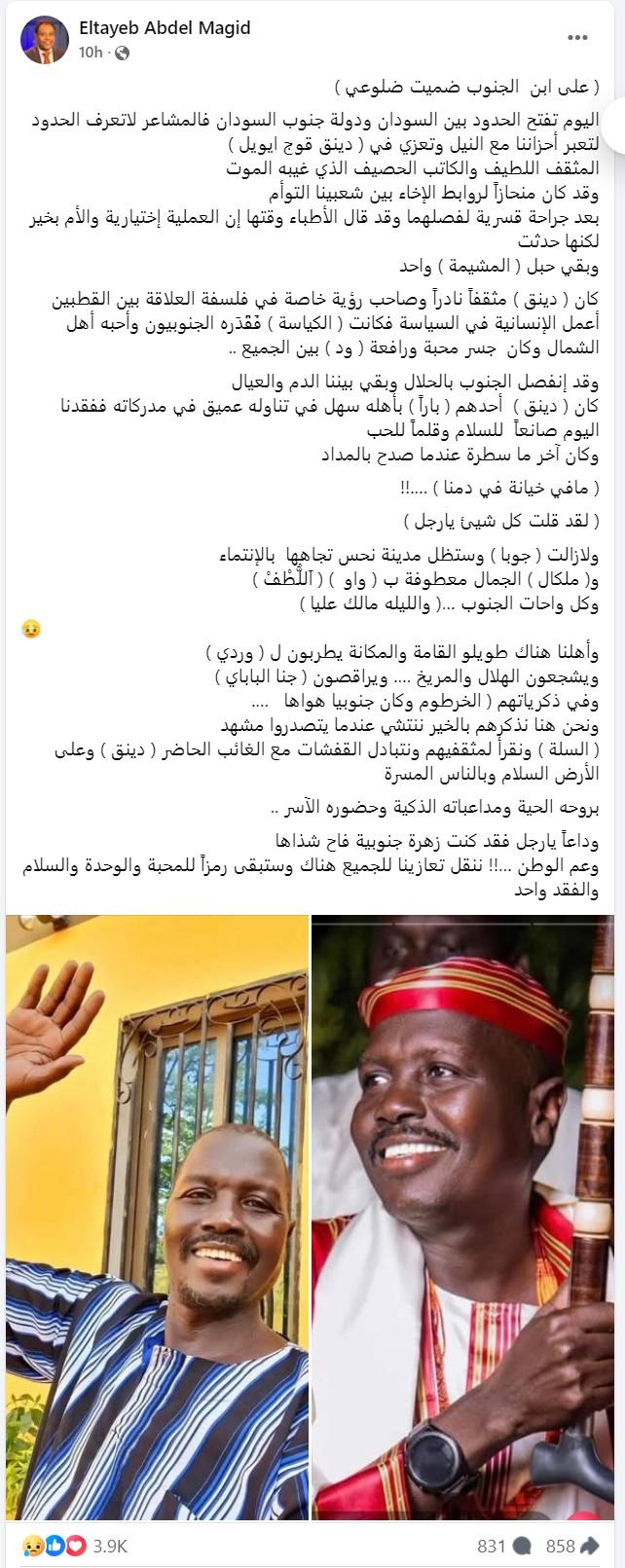Tap the author's profile picture
Image resolution: width=625 pixels, height=1568 pixels.
point(38,39)
